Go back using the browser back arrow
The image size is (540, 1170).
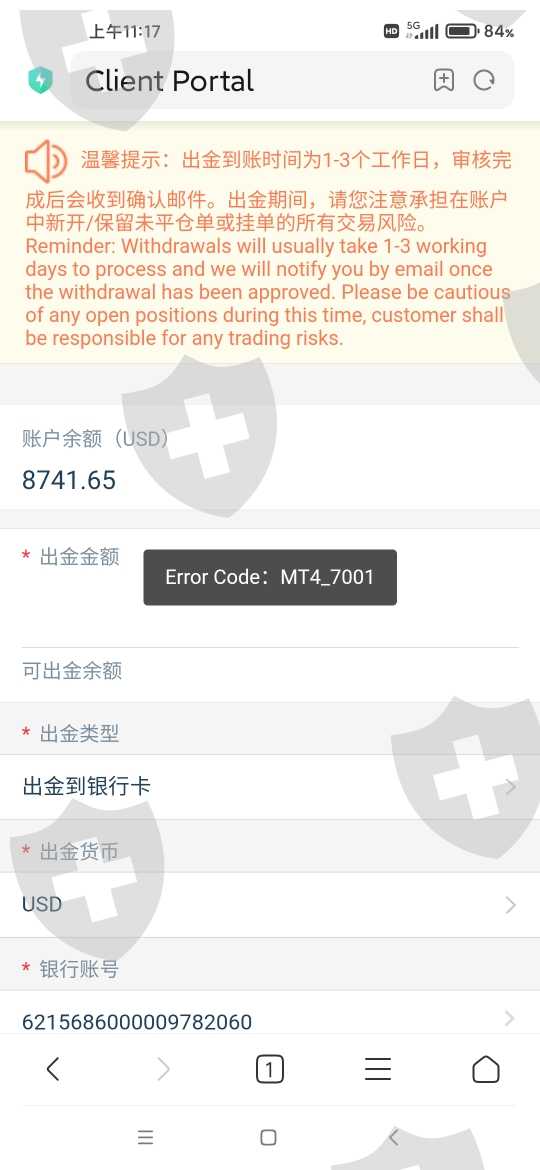coord(53,1070)
